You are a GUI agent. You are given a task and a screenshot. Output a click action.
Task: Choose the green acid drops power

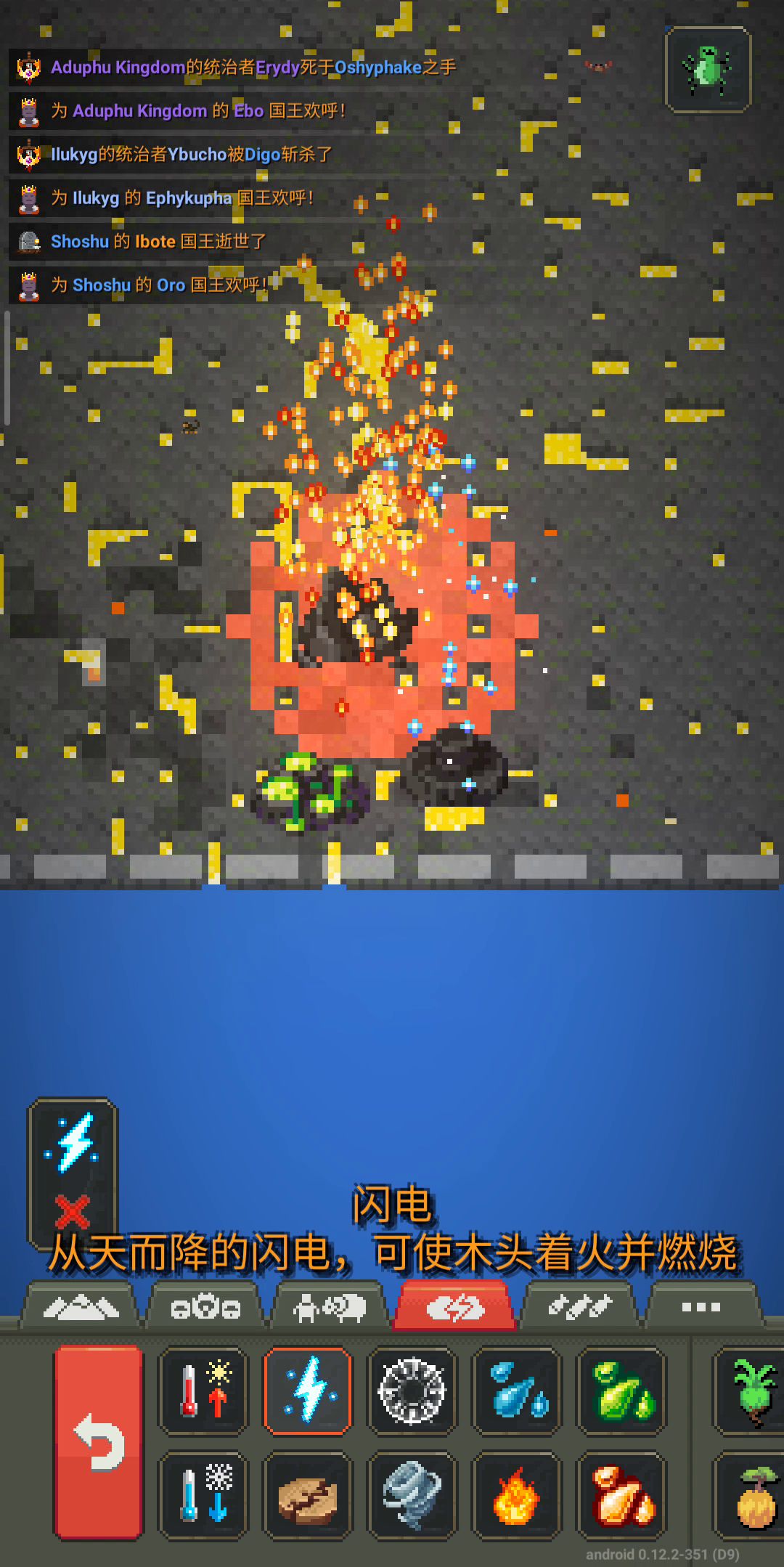pos(621,1391)
